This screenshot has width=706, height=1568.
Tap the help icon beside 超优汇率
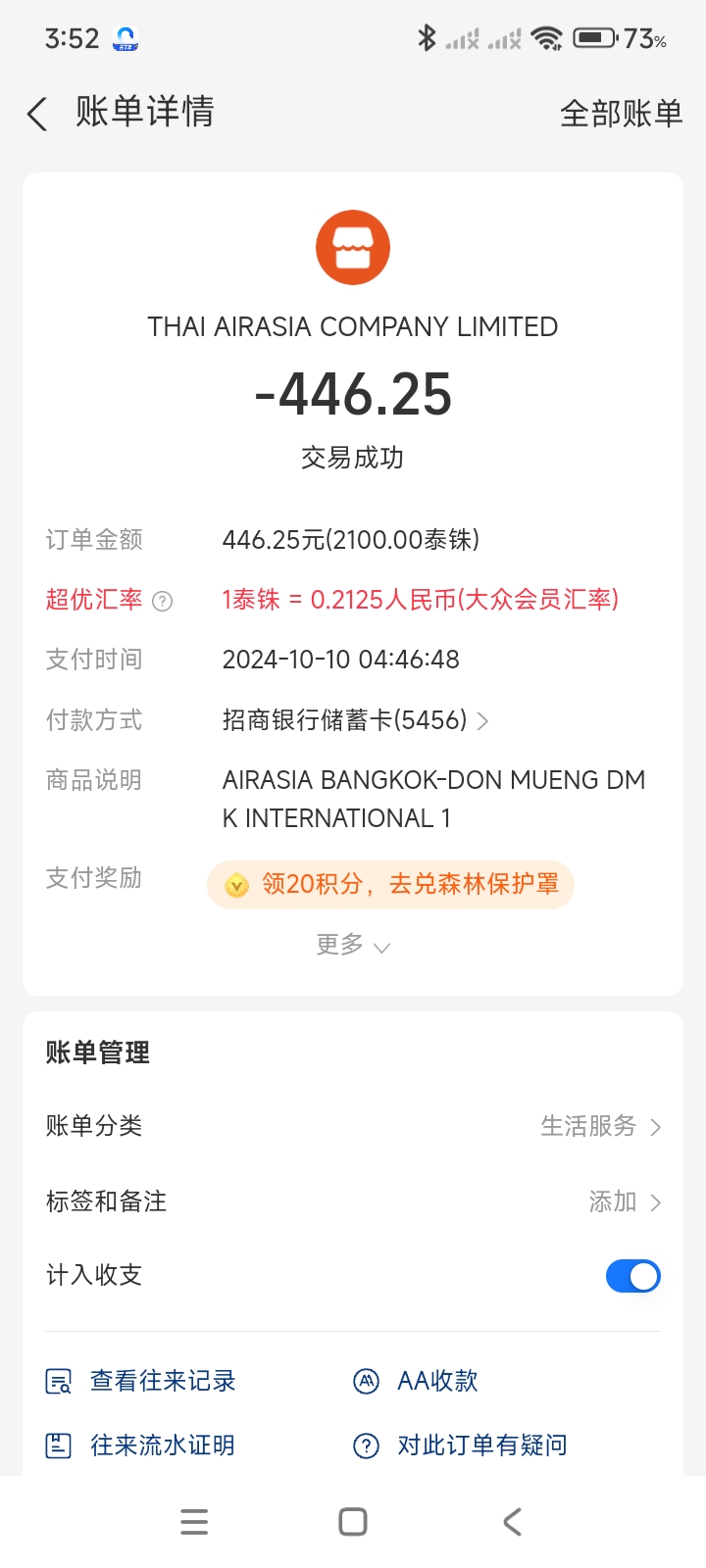[163, 601]
